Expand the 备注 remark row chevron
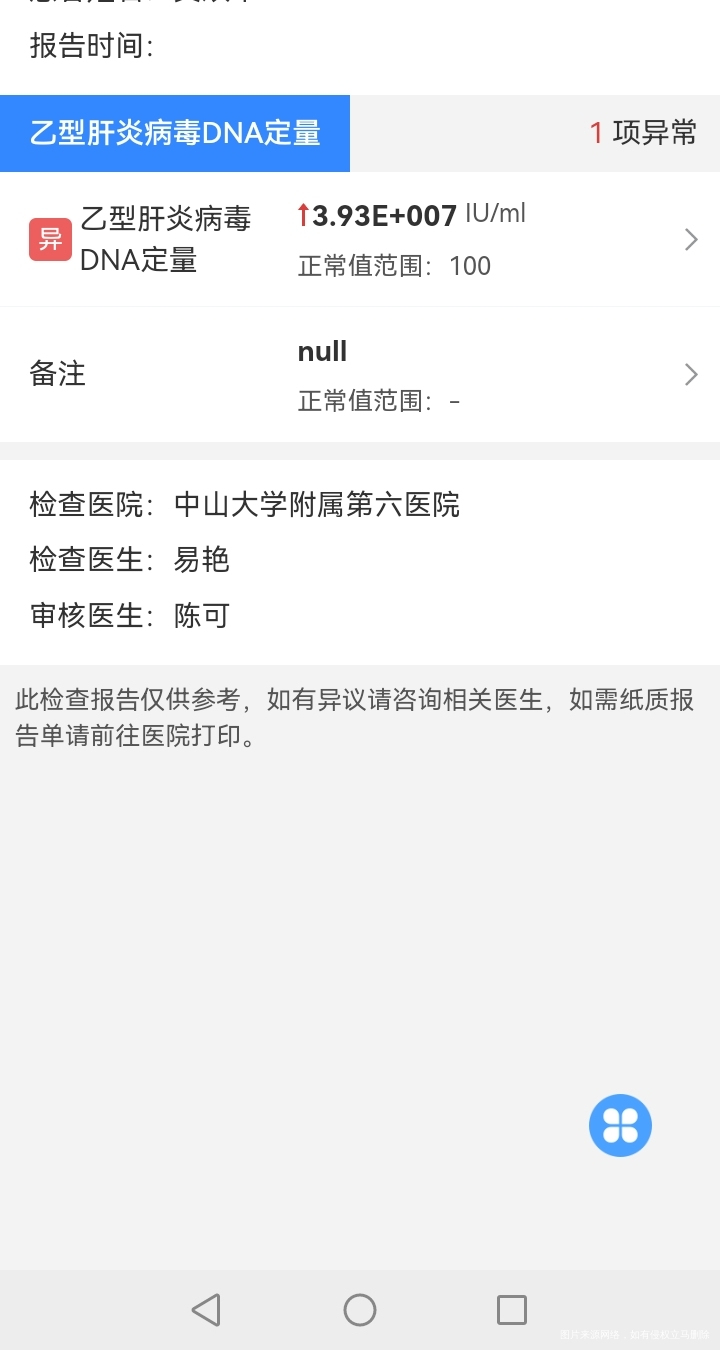 [689, 374]
